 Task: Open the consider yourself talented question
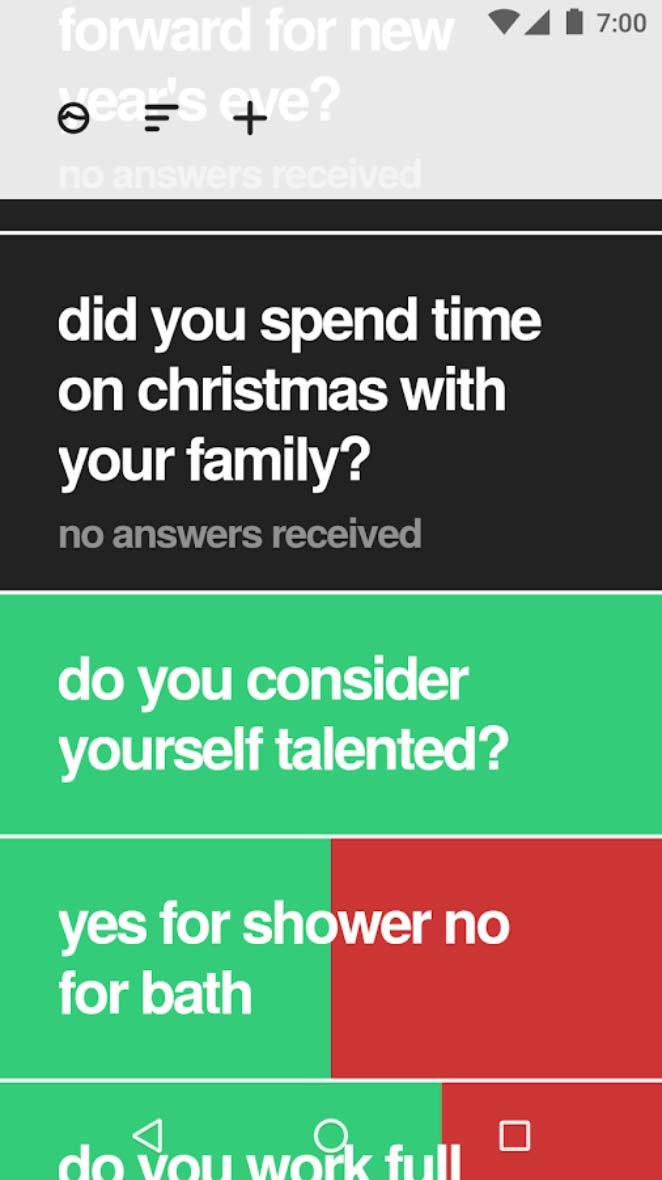coord(331,714)
